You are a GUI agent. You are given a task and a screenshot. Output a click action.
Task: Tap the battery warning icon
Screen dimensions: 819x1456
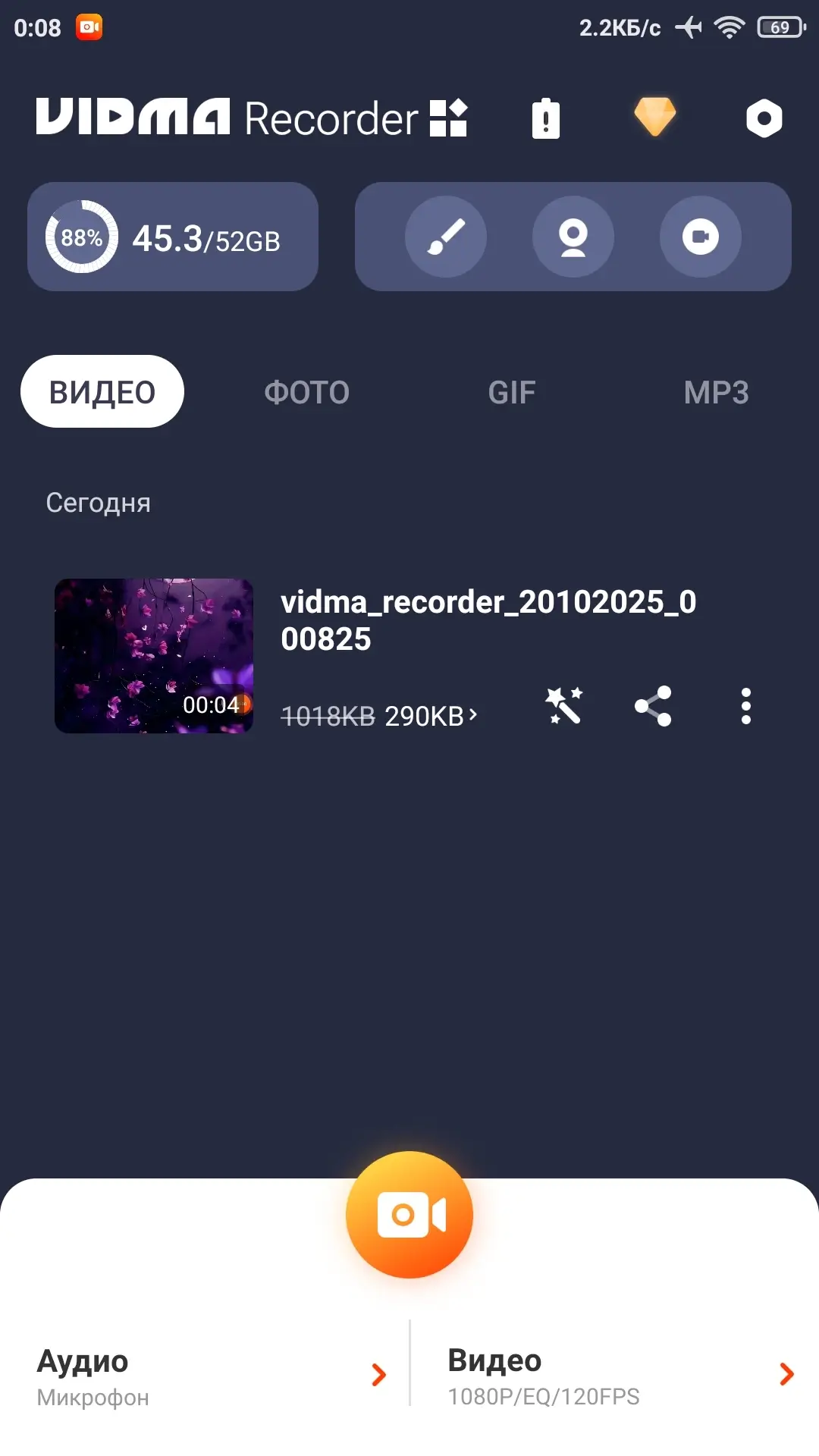[x=546, y=119]
